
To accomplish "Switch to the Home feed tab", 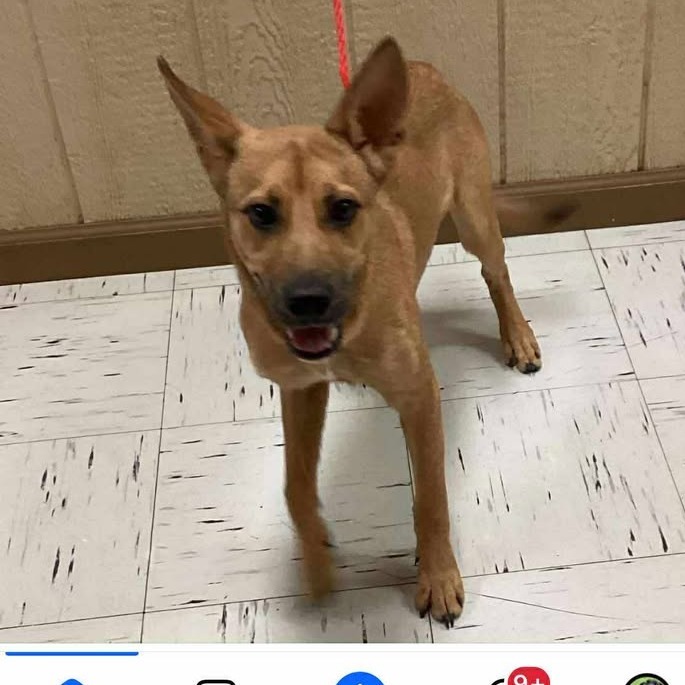I will pos(71,680).
